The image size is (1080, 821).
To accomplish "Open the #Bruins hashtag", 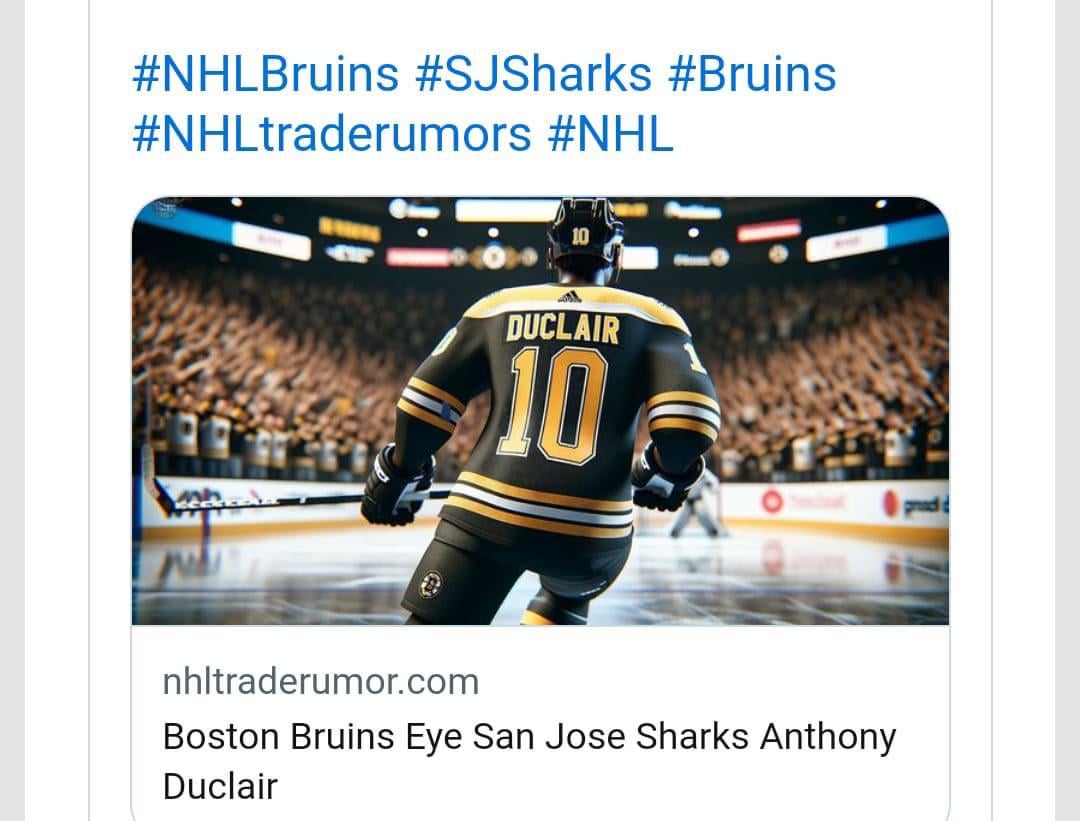I will [752, 76].
